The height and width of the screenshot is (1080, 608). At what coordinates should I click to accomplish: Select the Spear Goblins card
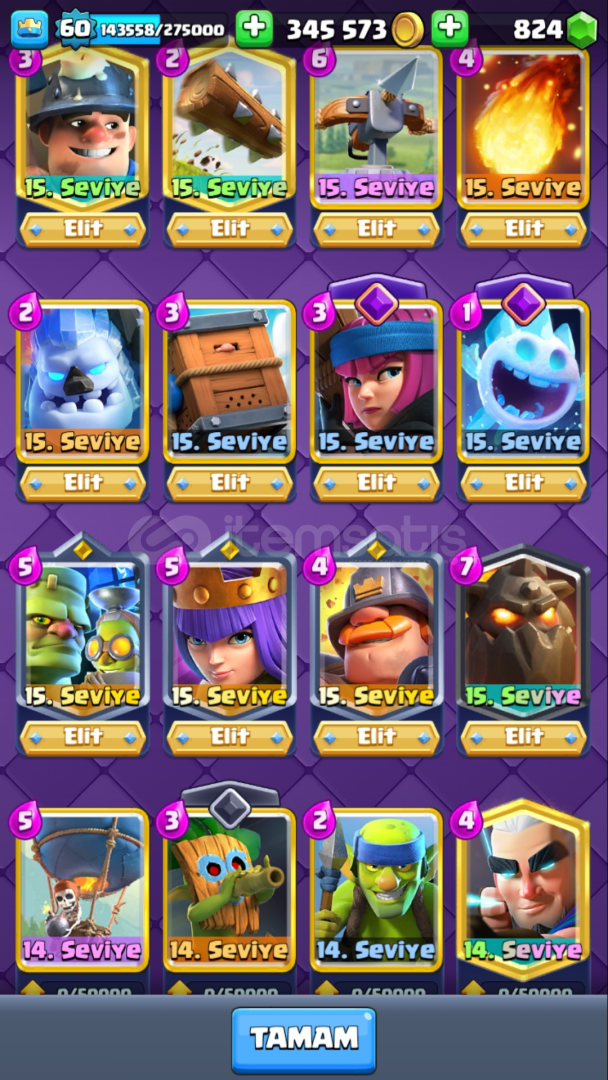point(377,890)
